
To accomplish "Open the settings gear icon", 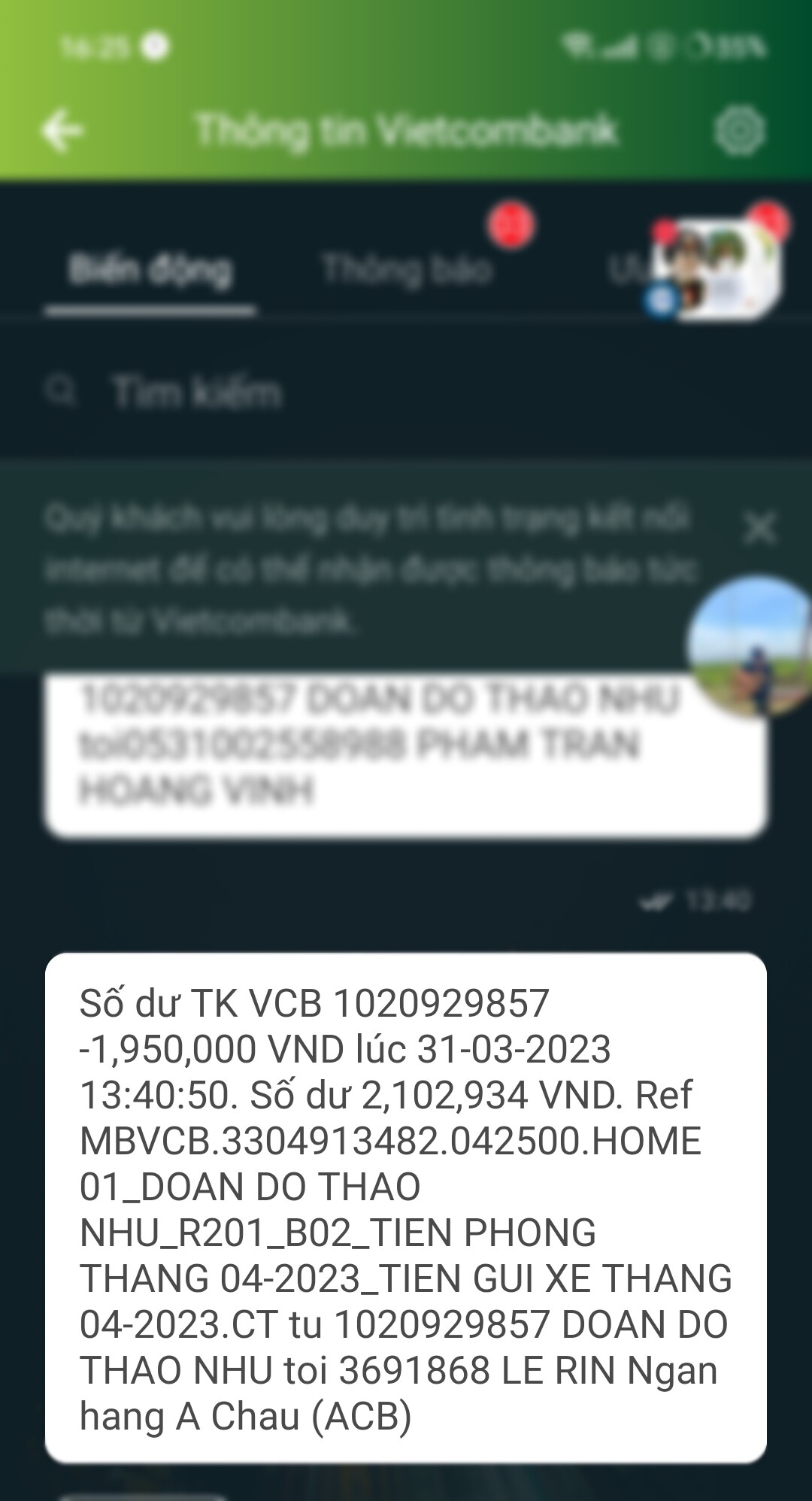I will coord(739,132).
